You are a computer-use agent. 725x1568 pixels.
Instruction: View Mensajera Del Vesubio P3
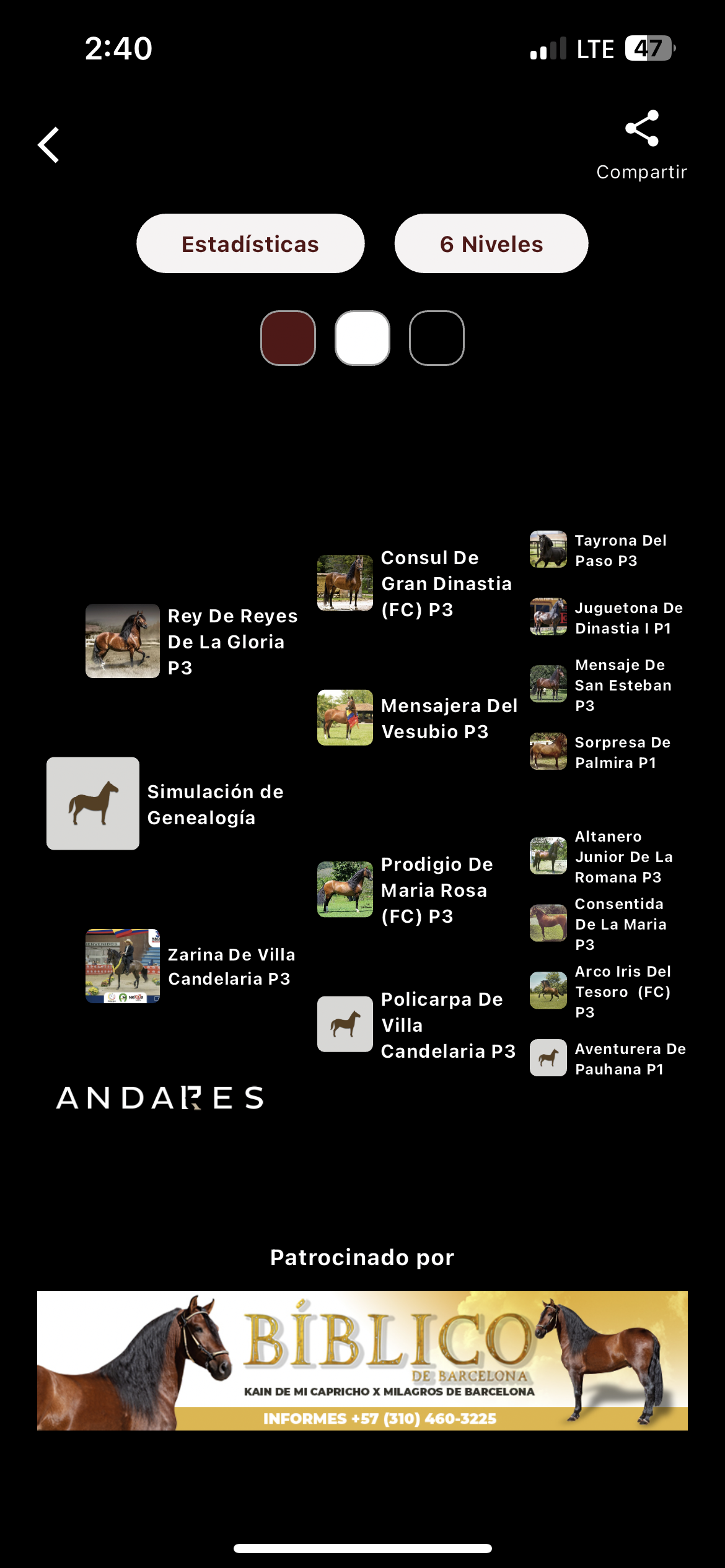tap(418, 718)
